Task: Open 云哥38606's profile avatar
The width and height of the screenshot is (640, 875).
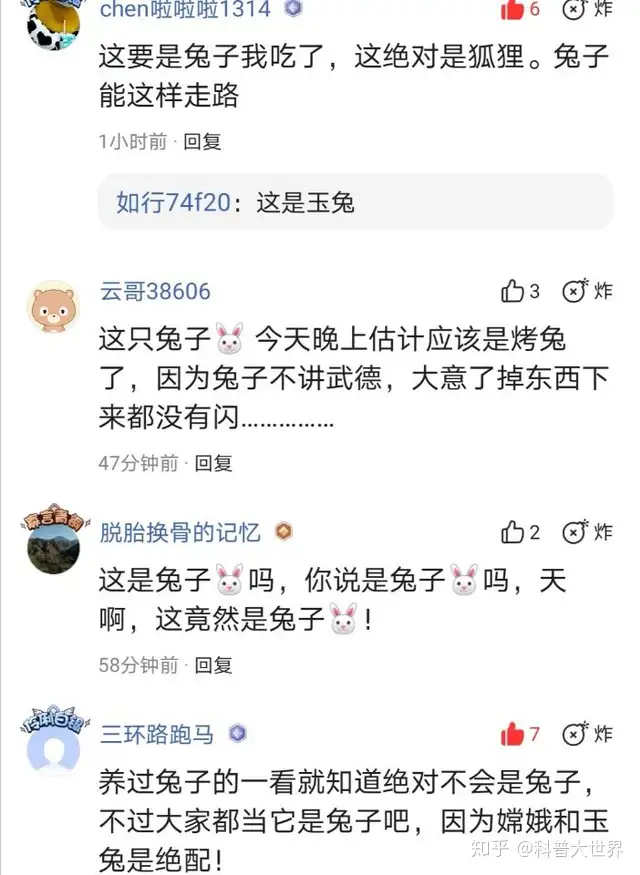Action: coord(52,307)
